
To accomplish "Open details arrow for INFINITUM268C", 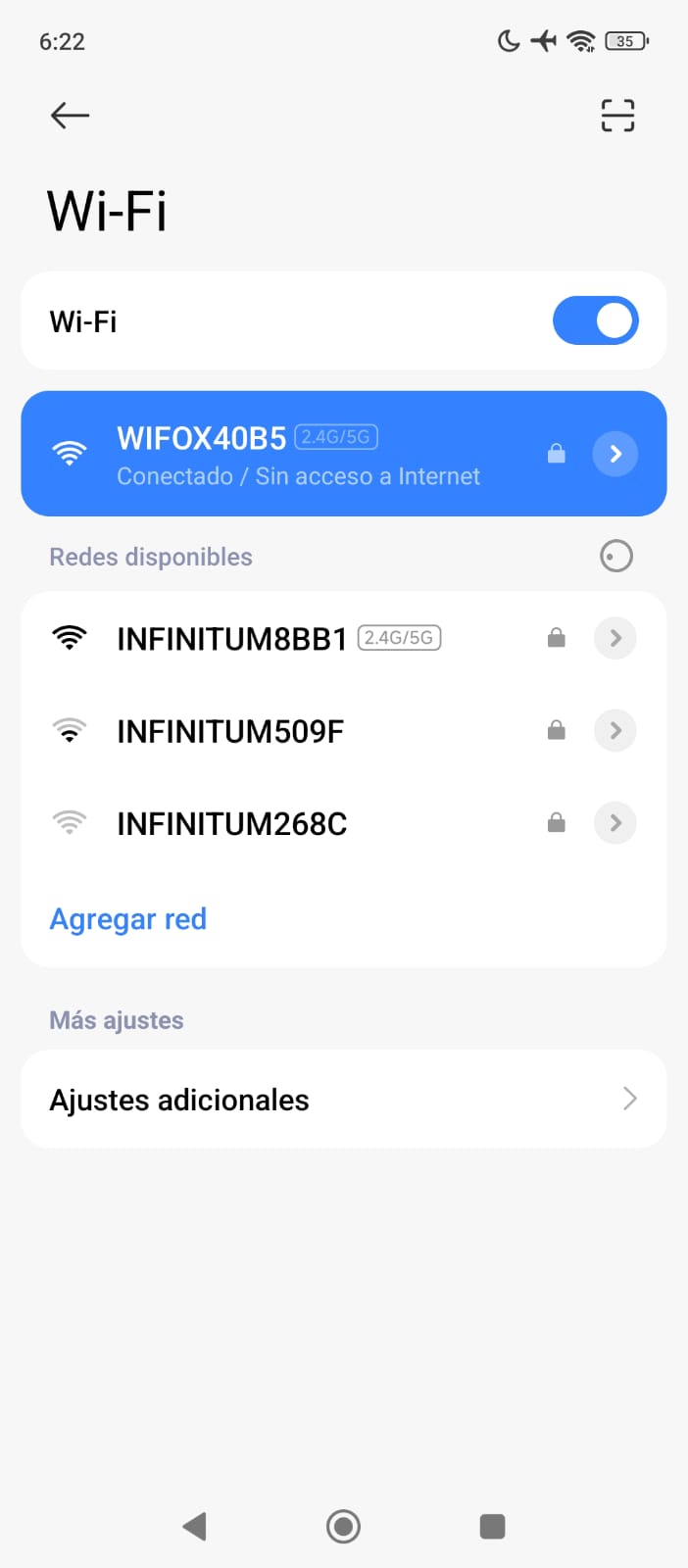I will tap(615, 823).
